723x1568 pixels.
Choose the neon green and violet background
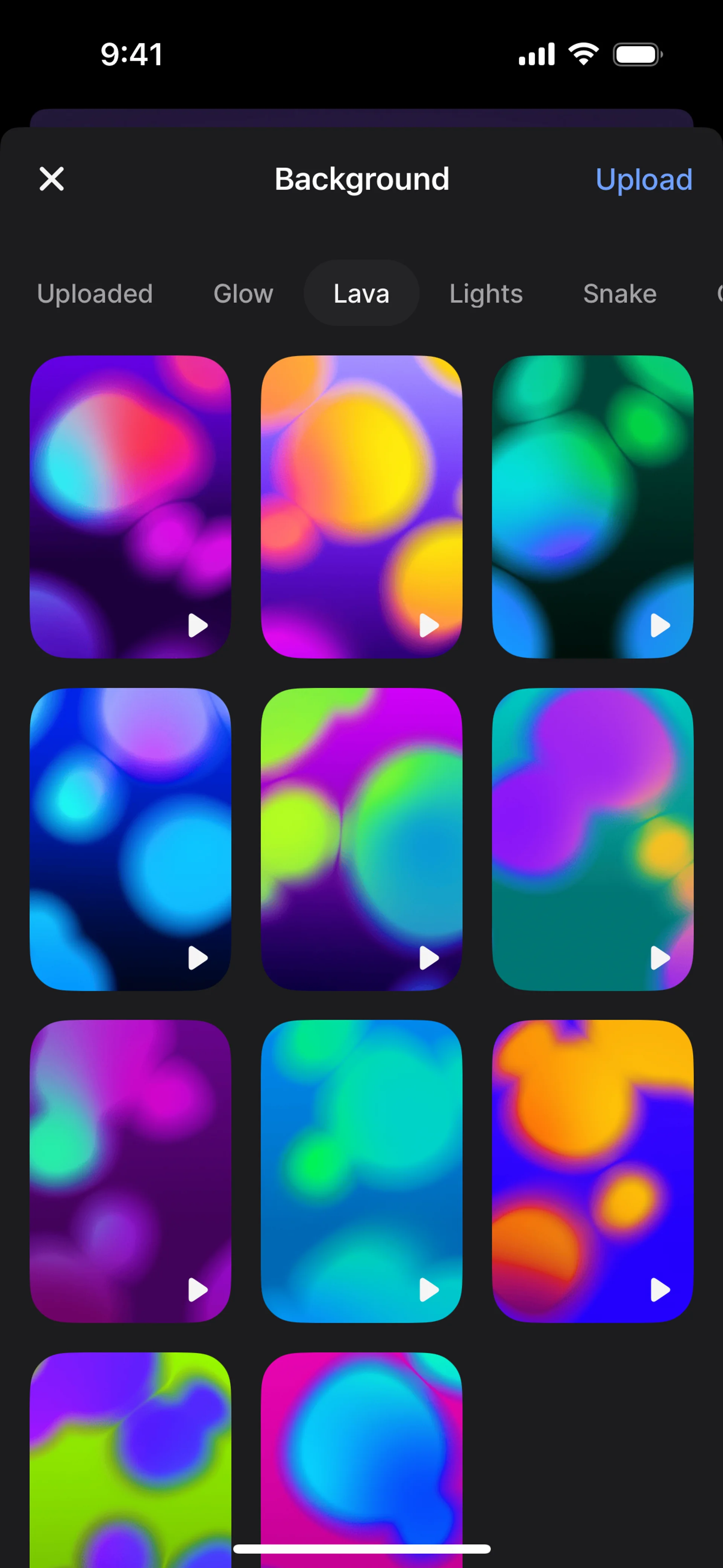[x=130, y=1455]
